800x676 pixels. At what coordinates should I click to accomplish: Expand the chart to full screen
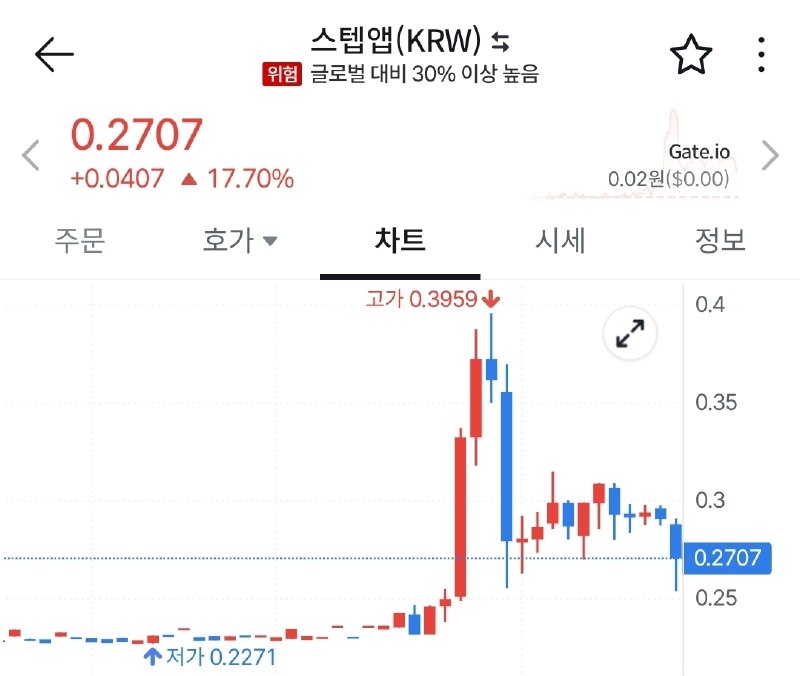630,334
